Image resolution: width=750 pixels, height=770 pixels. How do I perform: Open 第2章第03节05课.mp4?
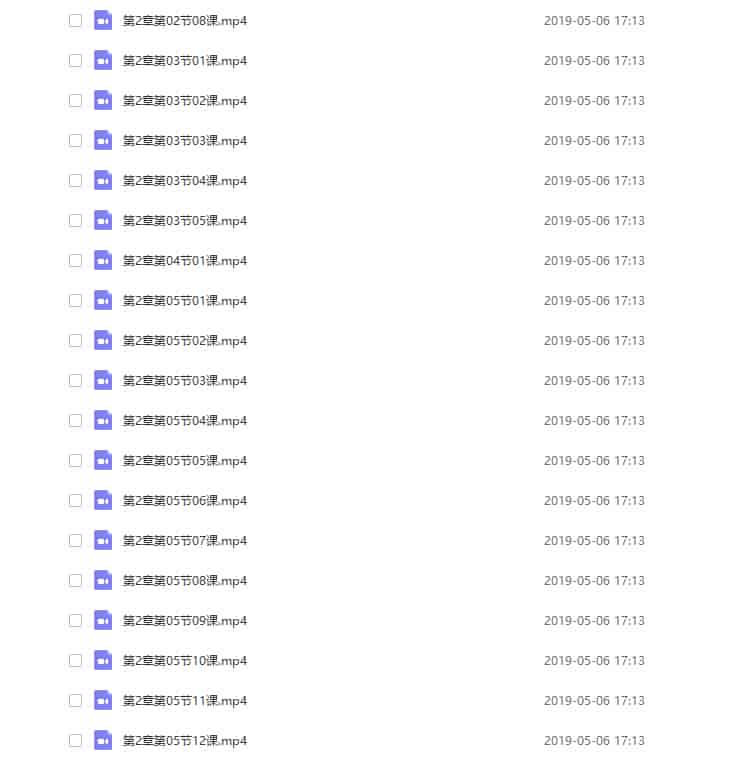pos(185,221)
